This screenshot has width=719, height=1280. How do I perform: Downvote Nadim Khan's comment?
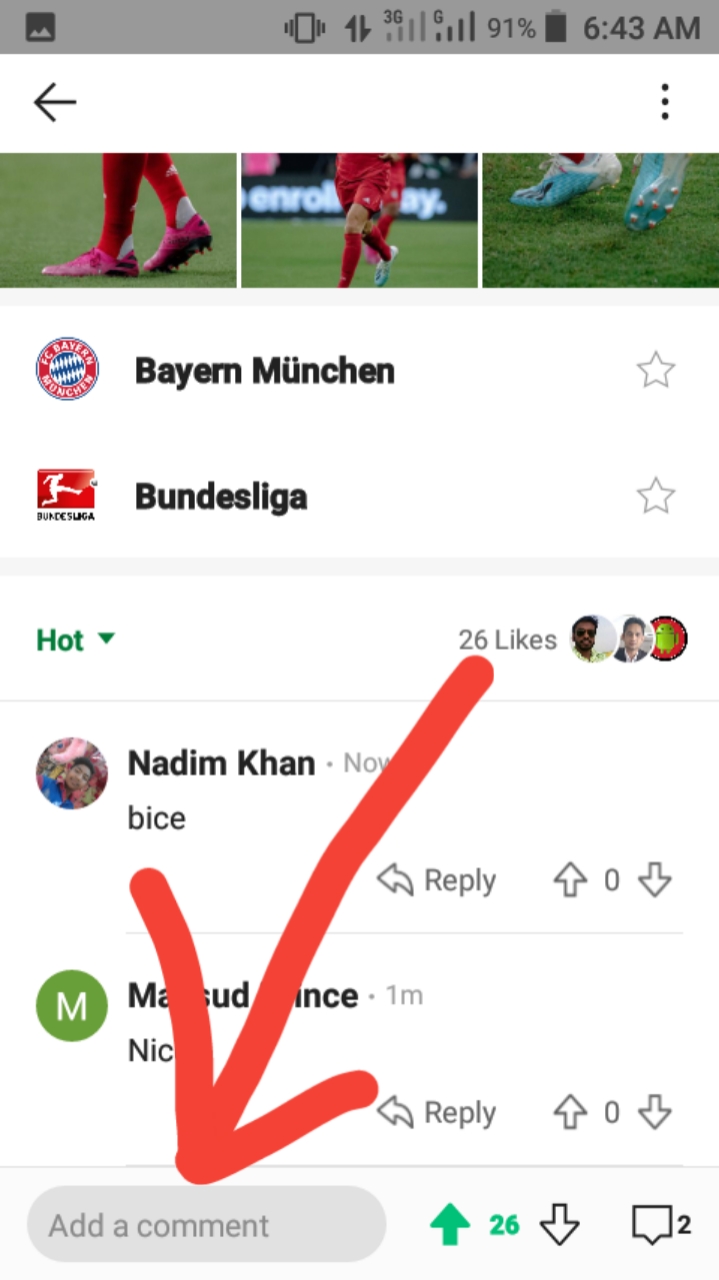pyautogui.click(x=654, y=881)
